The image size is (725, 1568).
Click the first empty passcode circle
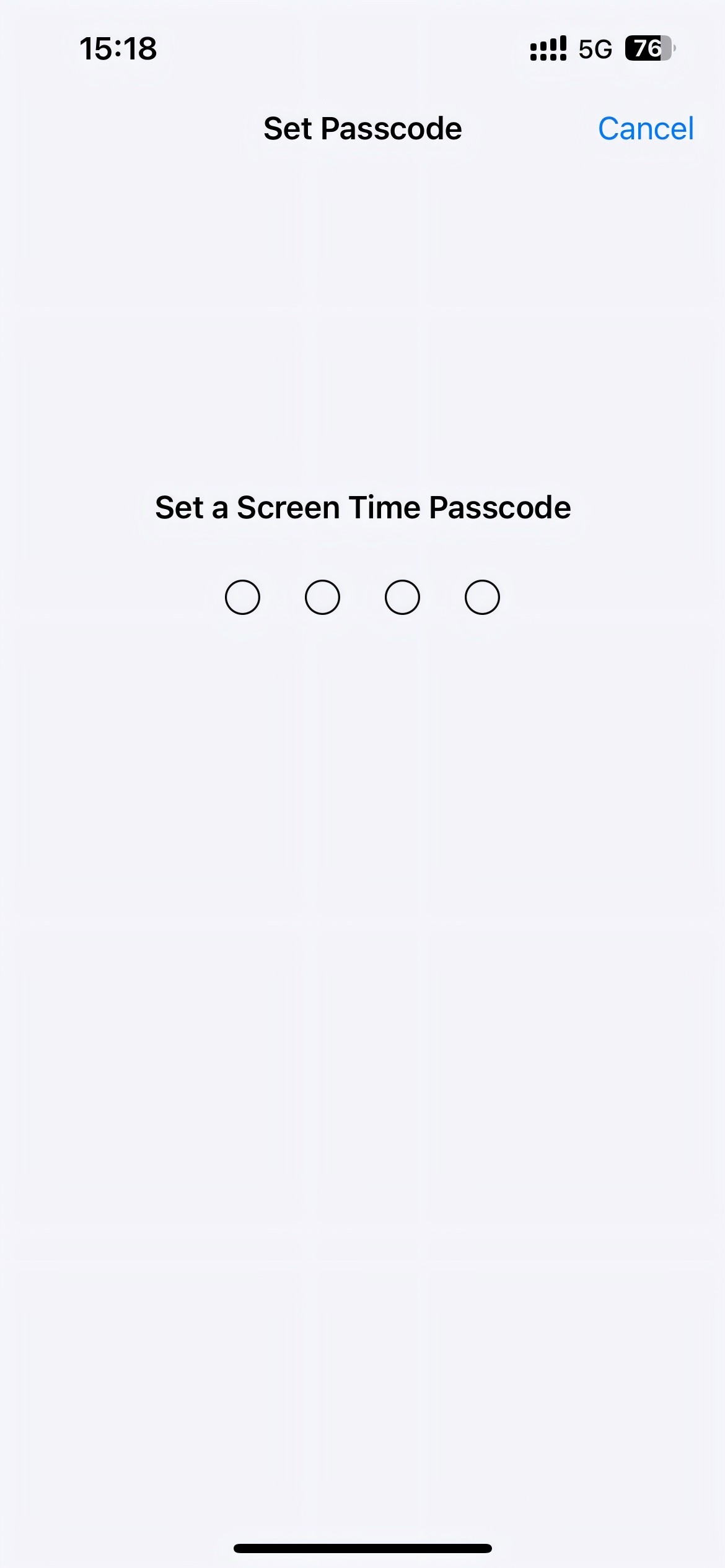(242, 596)
